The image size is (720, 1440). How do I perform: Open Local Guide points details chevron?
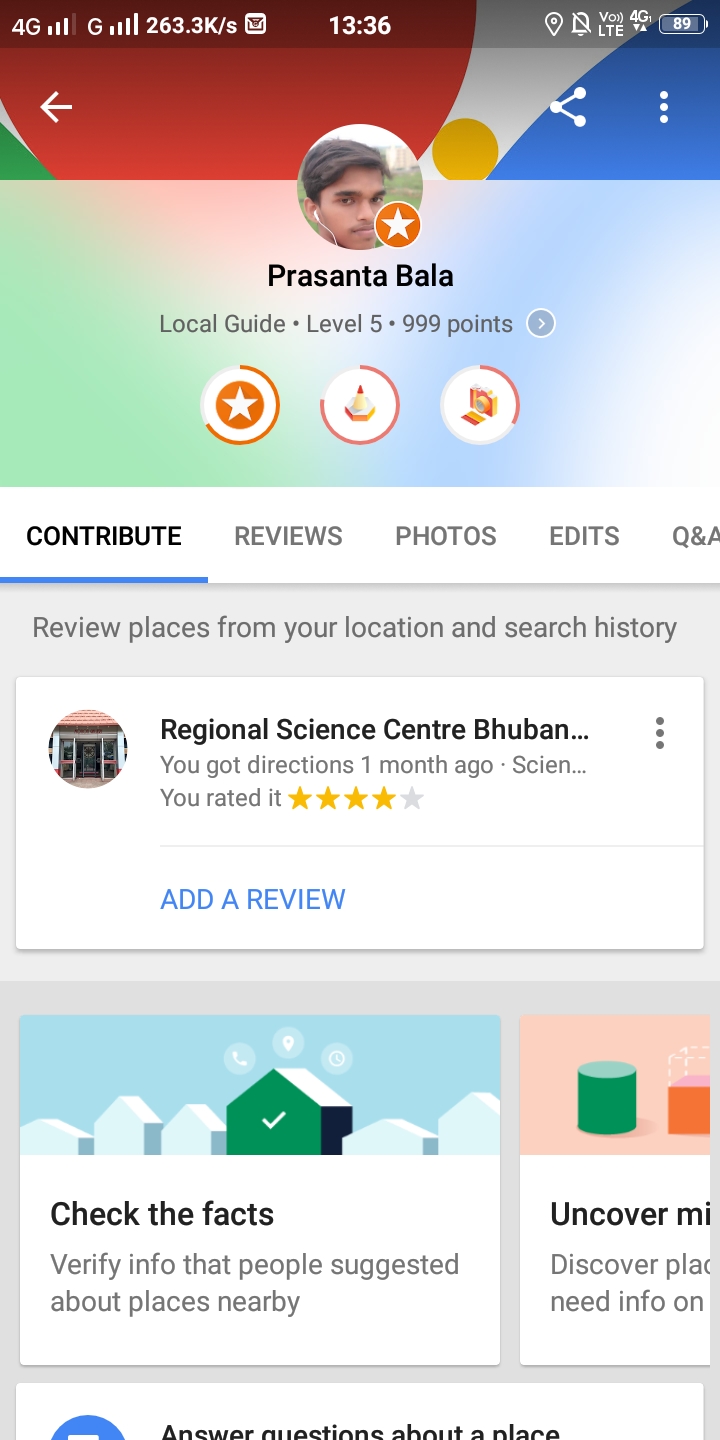pyautogui.click(x=541, y=324)
